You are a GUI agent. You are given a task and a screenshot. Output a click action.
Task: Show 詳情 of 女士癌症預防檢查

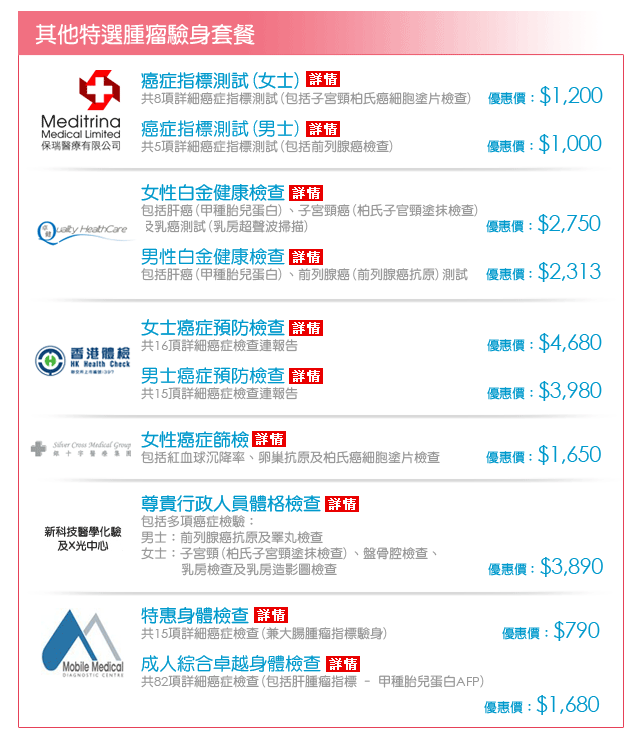[x=306, y=328]
